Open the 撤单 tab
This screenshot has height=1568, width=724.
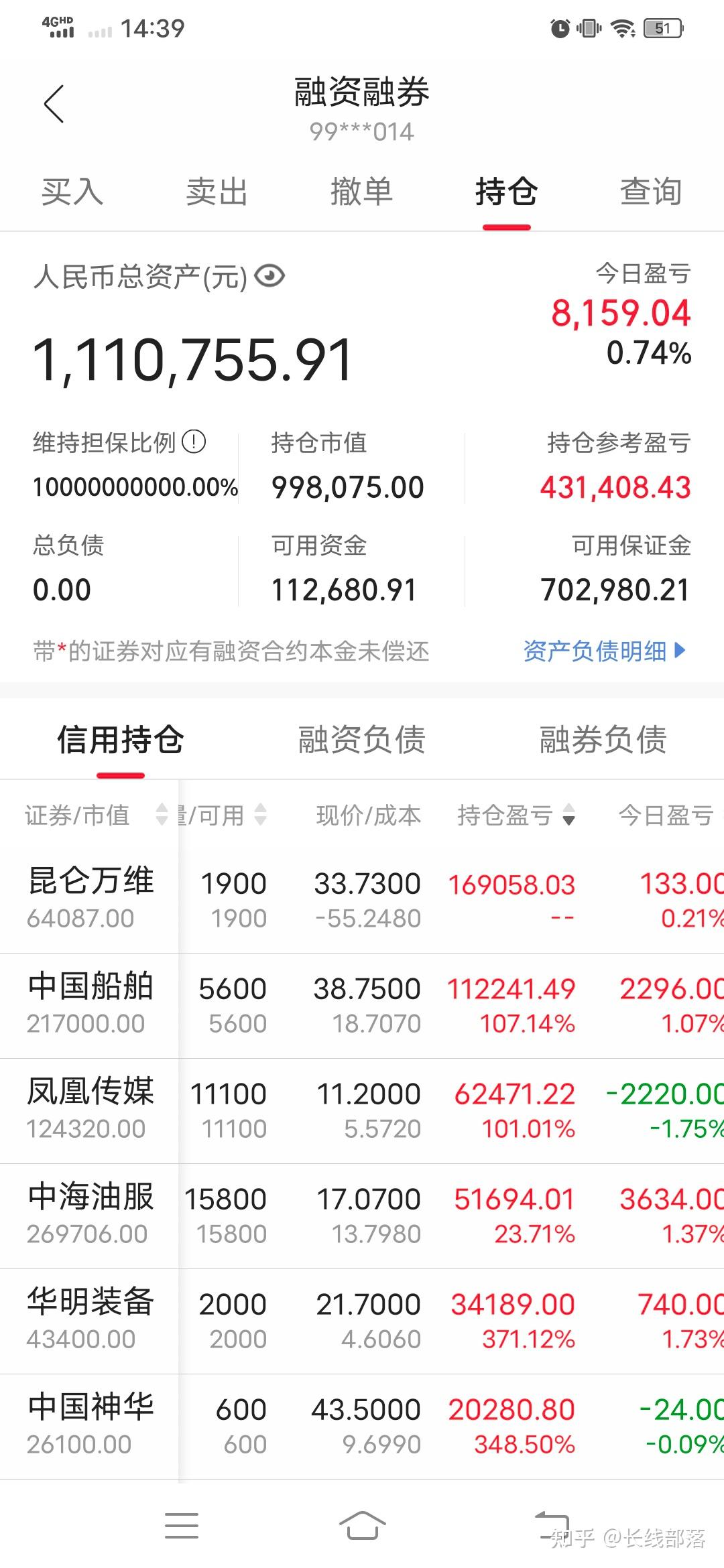tap(361, 192)
